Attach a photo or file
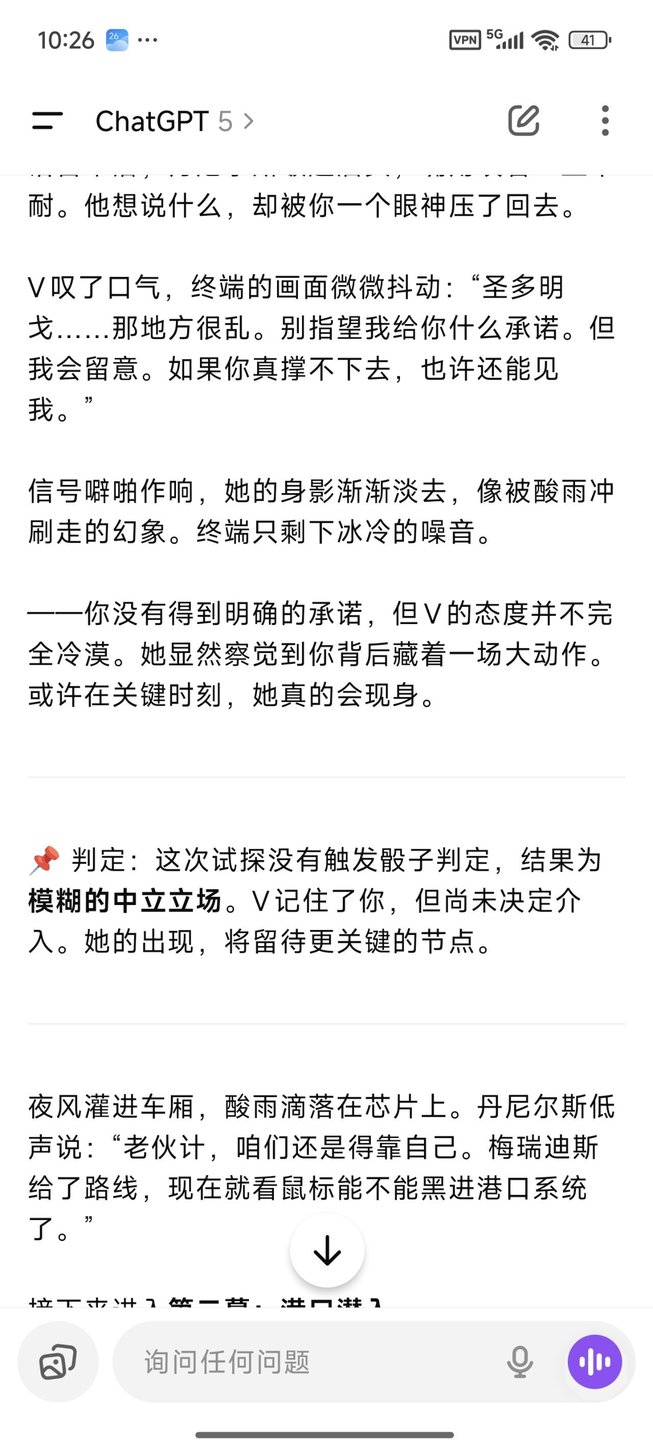653x1450 pixels. point(58,1361)
